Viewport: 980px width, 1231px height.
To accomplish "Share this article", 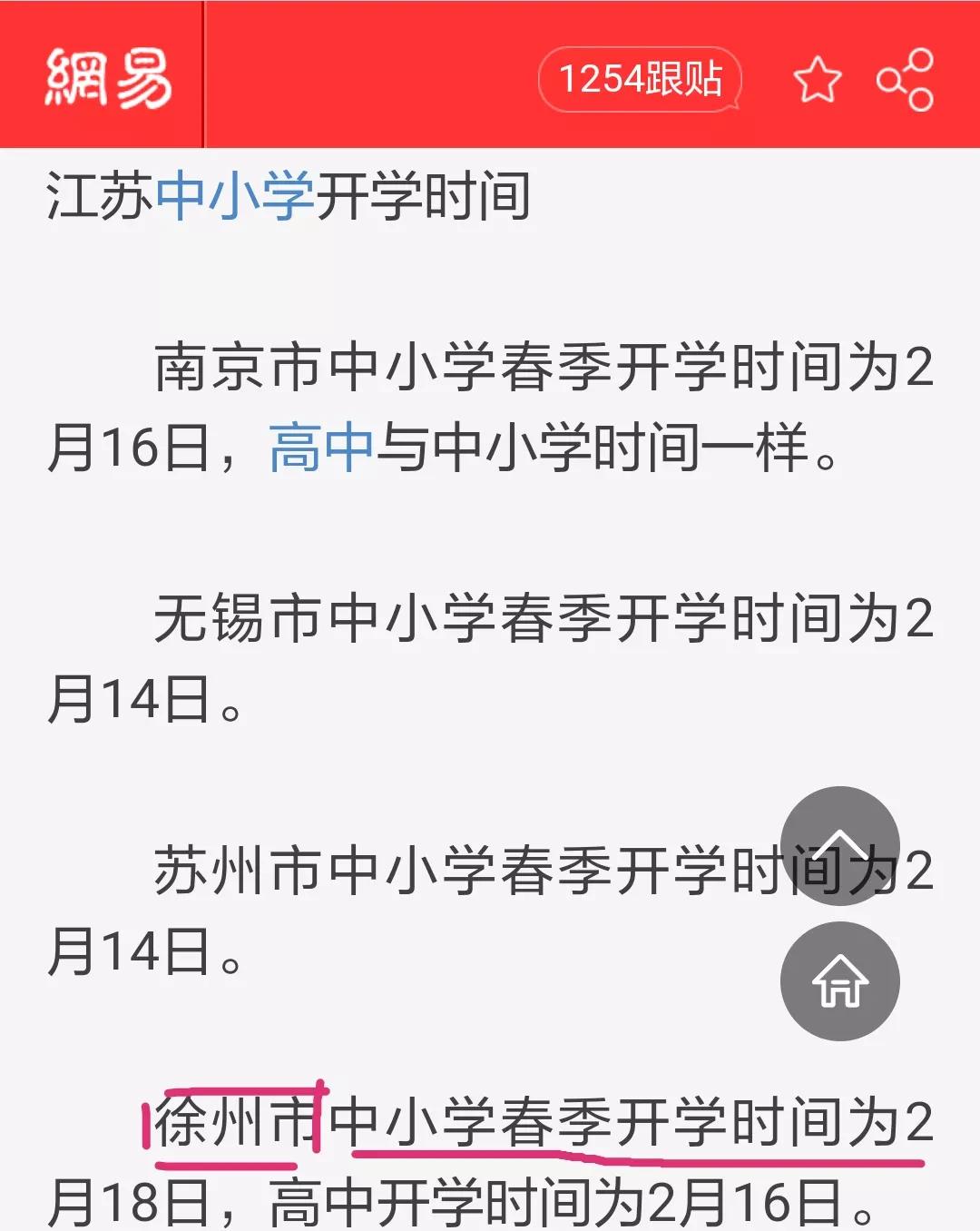I will 905,80.
